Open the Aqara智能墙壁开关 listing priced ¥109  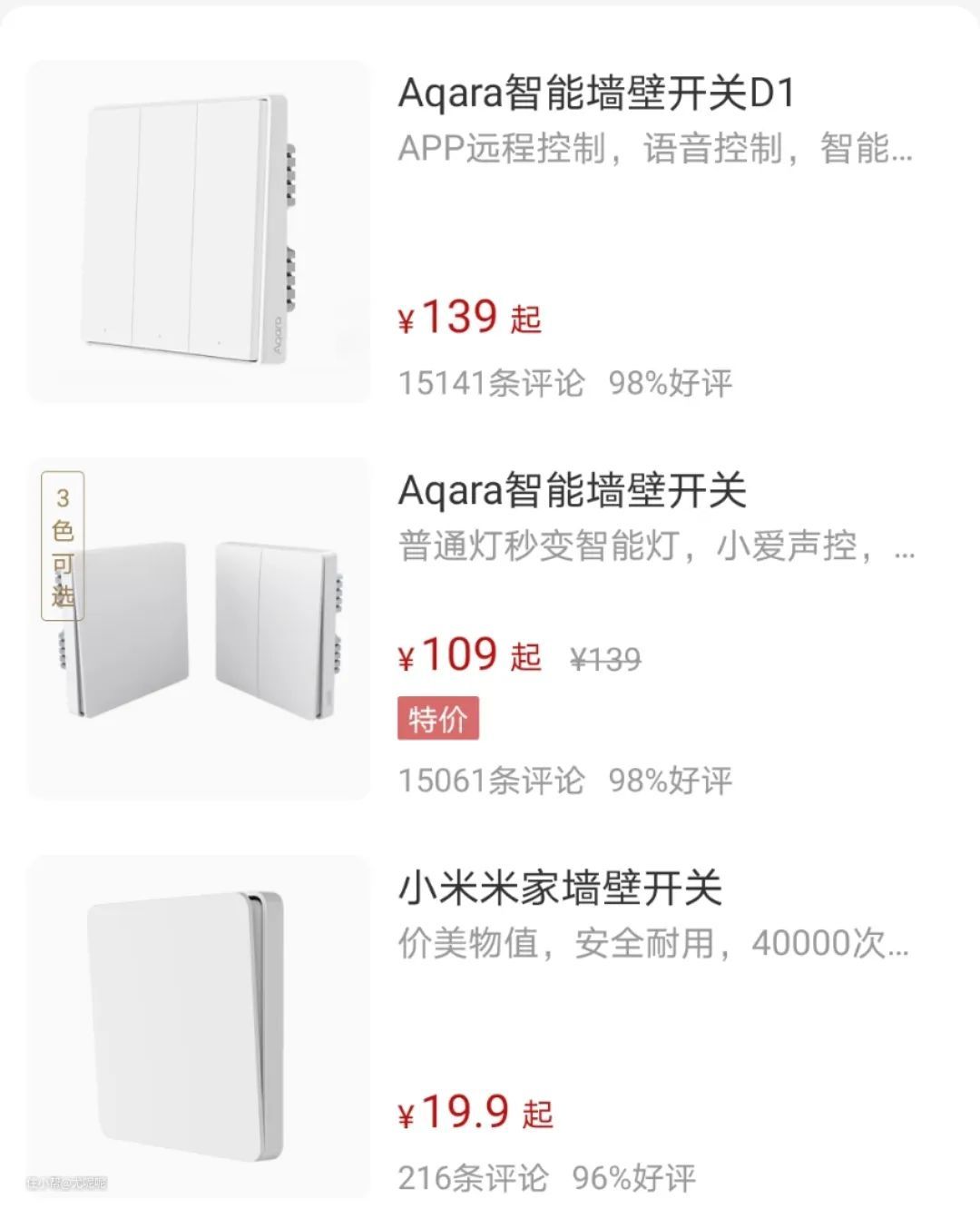[x=572, y=491]
